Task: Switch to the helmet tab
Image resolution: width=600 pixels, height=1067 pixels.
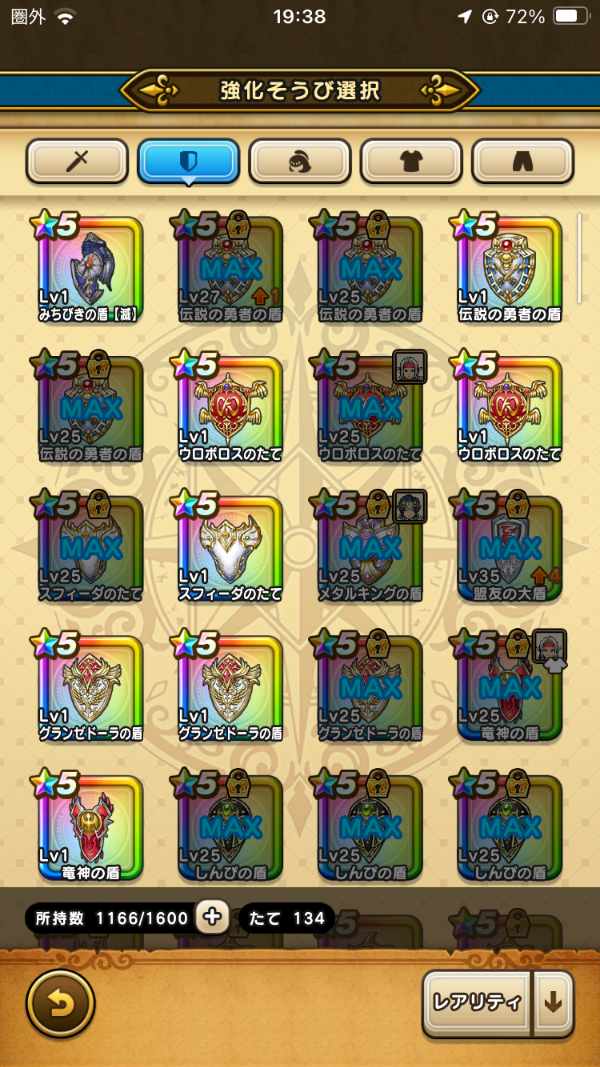Action: click(299, 161)
